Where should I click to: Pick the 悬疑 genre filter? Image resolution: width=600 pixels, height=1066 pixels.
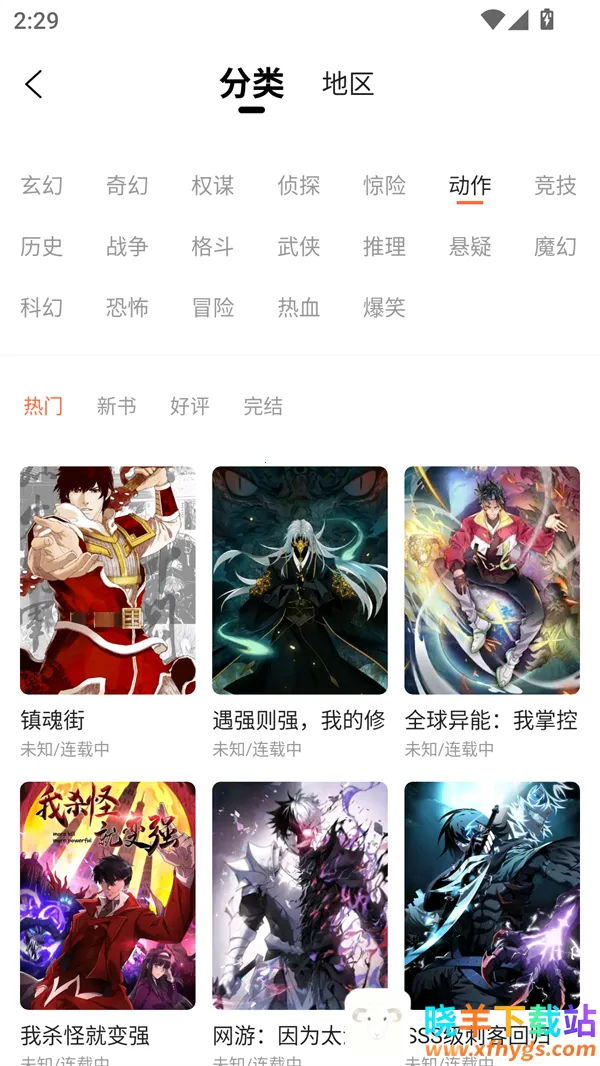(x=470, y=246)
